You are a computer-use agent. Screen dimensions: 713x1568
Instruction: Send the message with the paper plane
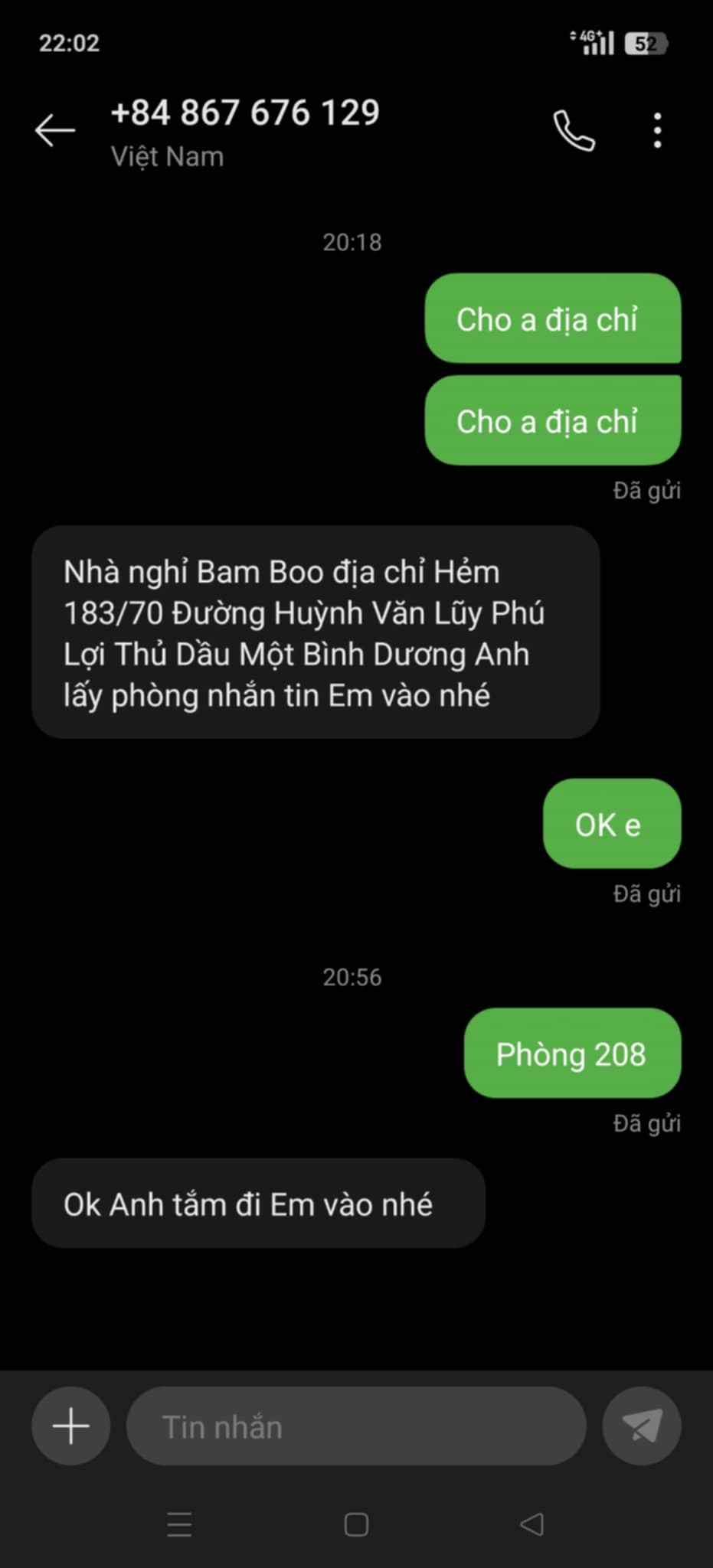click(x=642, y=1426)
